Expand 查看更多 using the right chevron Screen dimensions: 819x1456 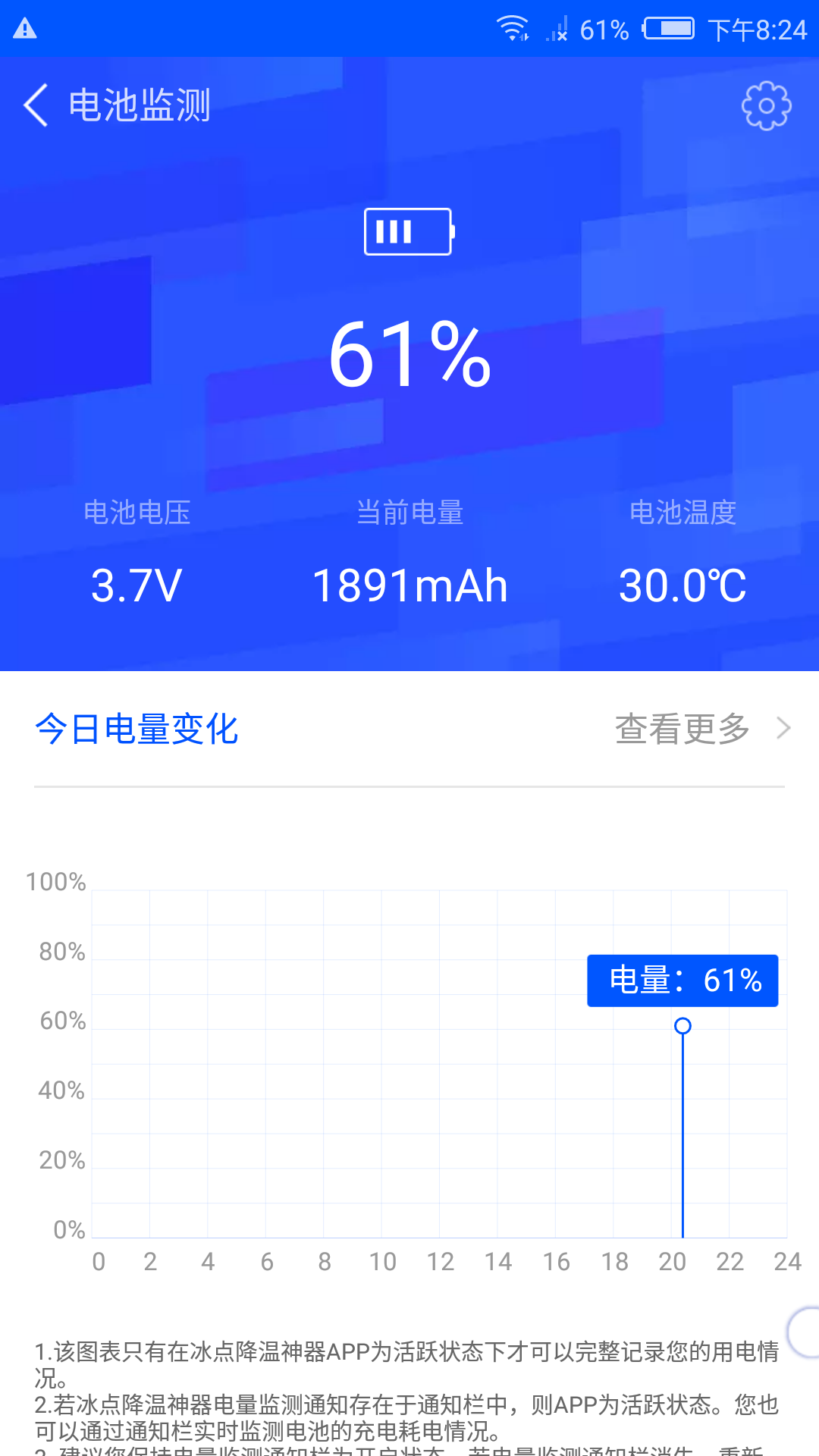tap(785, 730)
